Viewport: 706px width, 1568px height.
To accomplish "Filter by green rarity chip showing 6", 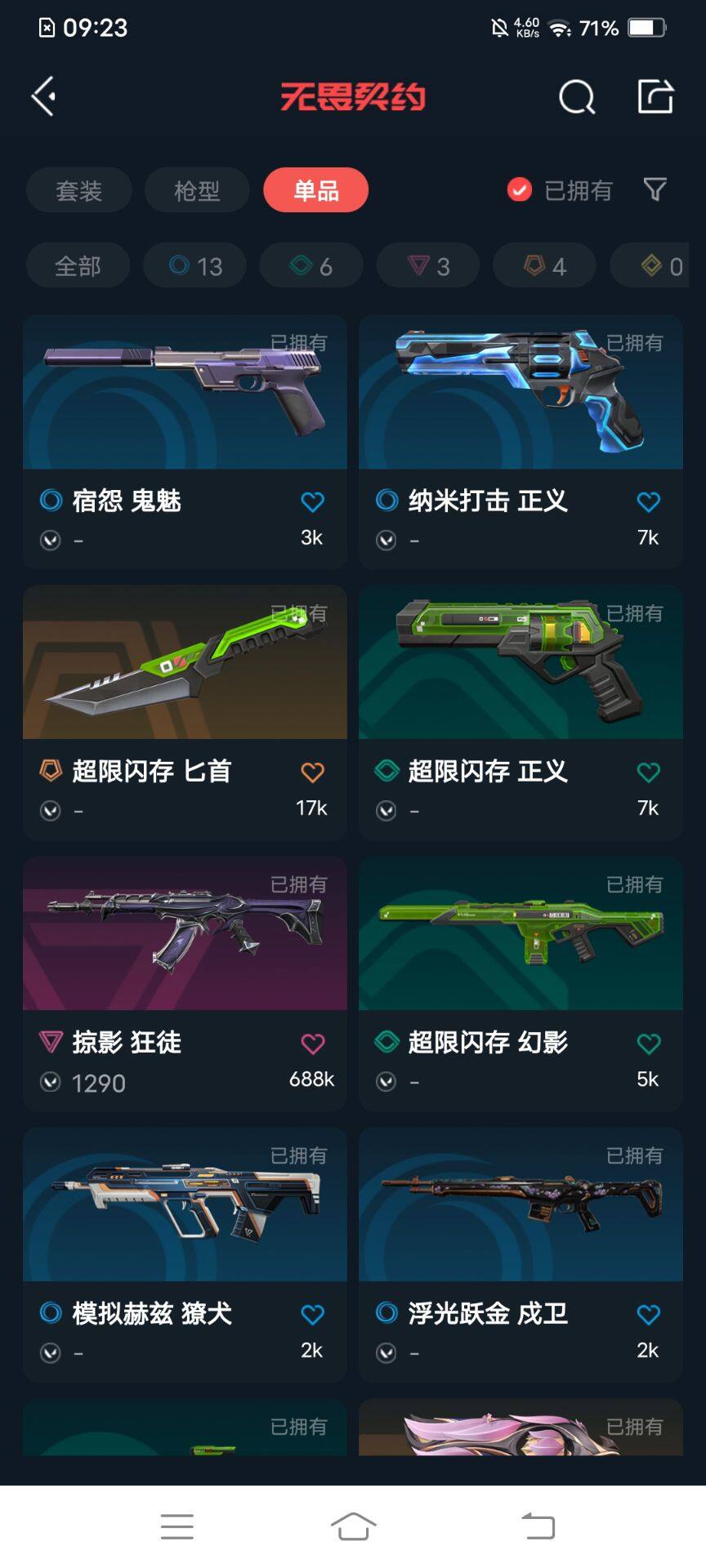I will pos(311,265).
